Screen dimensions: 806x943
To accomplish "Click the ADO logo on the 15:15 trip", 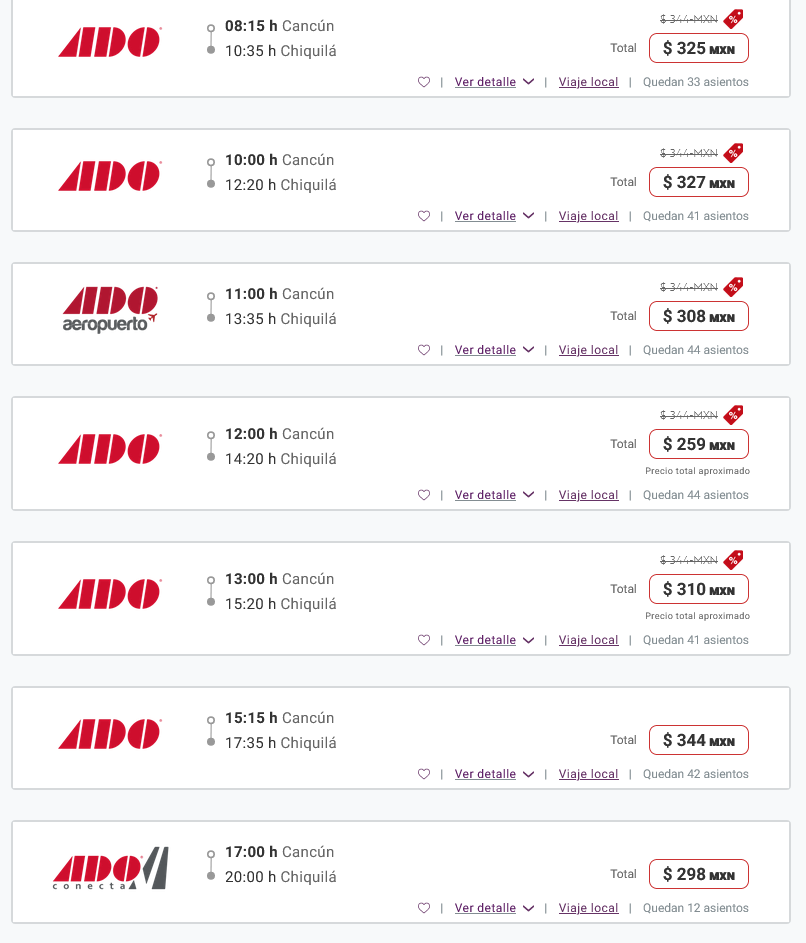I will (109, 733).
